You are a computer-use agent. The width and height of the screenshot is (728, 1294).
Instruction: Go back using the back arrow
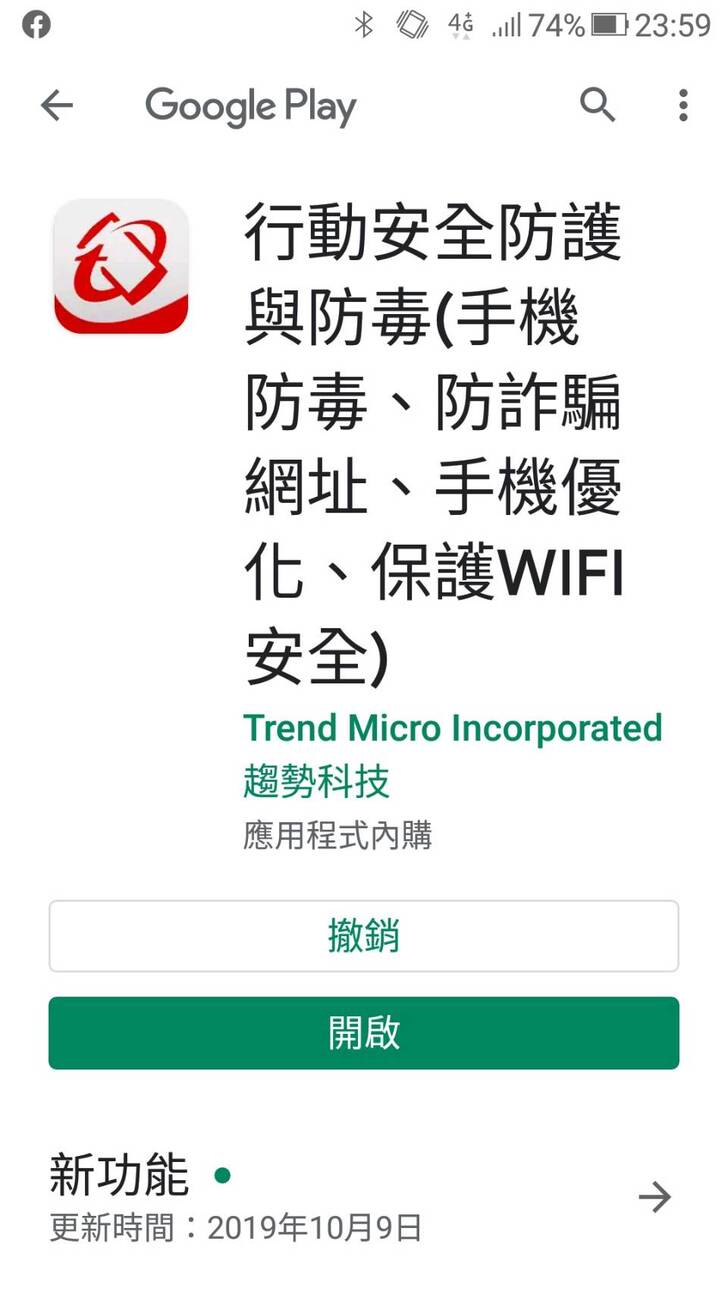pos(57,106)
